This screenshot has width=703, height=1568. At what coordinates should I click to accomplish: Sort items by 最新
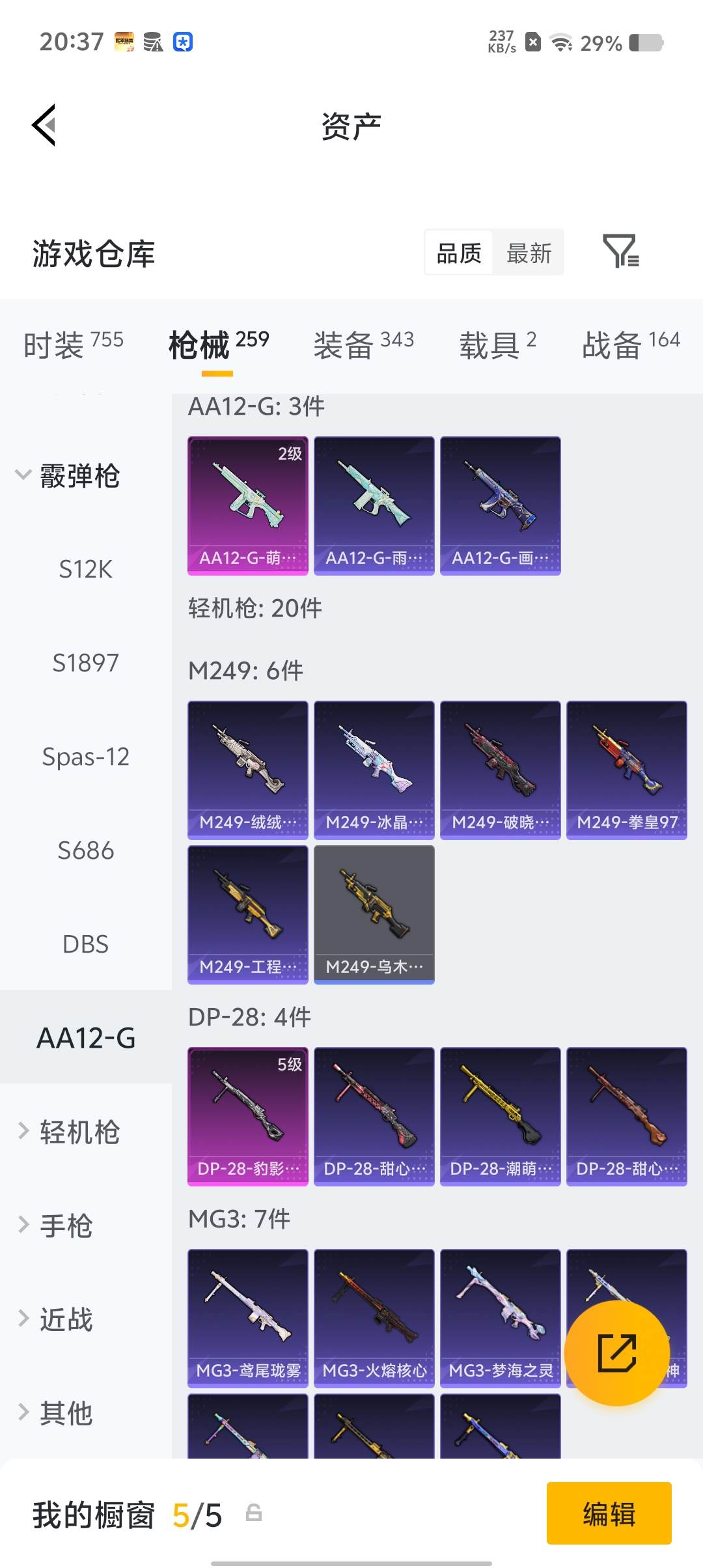click(529, 253)
